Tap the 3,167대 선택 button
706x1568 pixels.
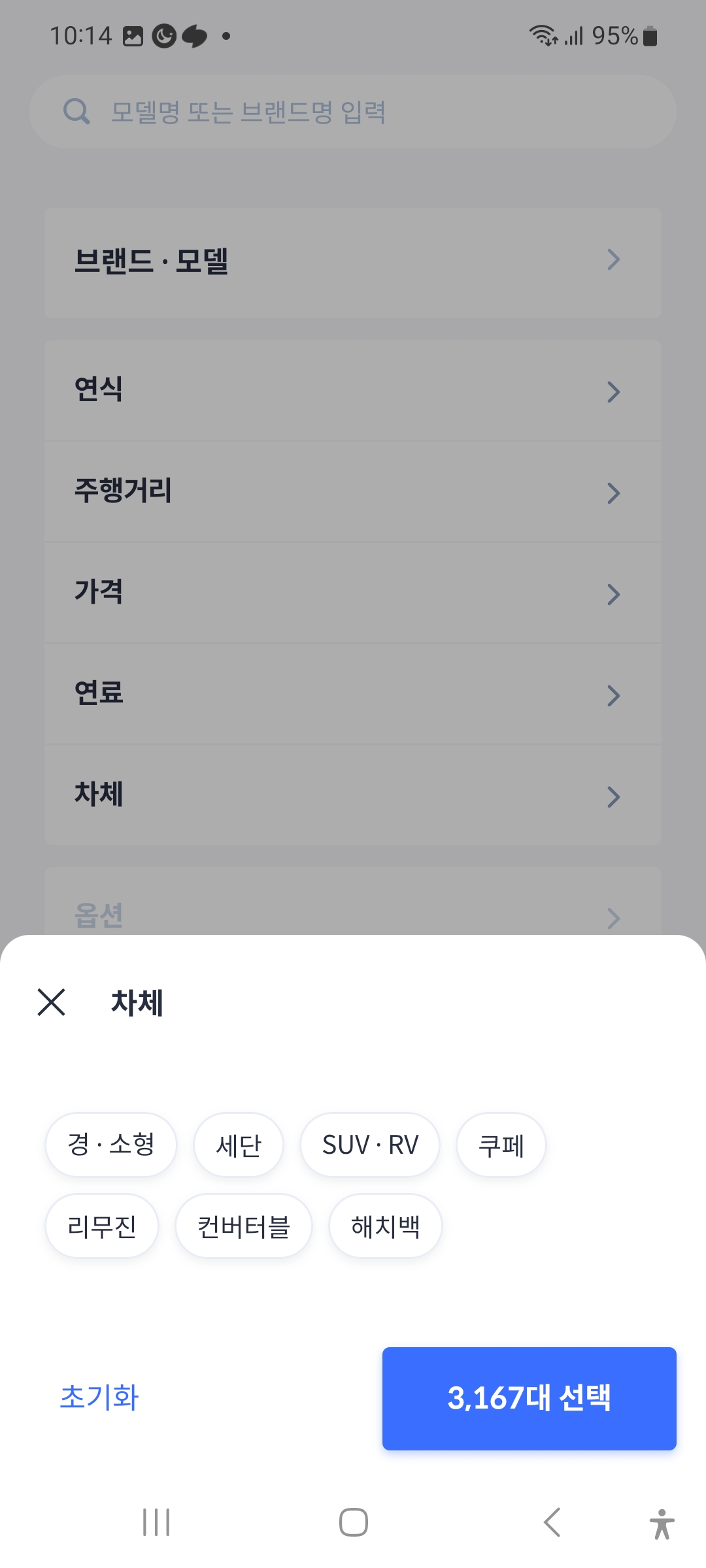(529, 1398)
